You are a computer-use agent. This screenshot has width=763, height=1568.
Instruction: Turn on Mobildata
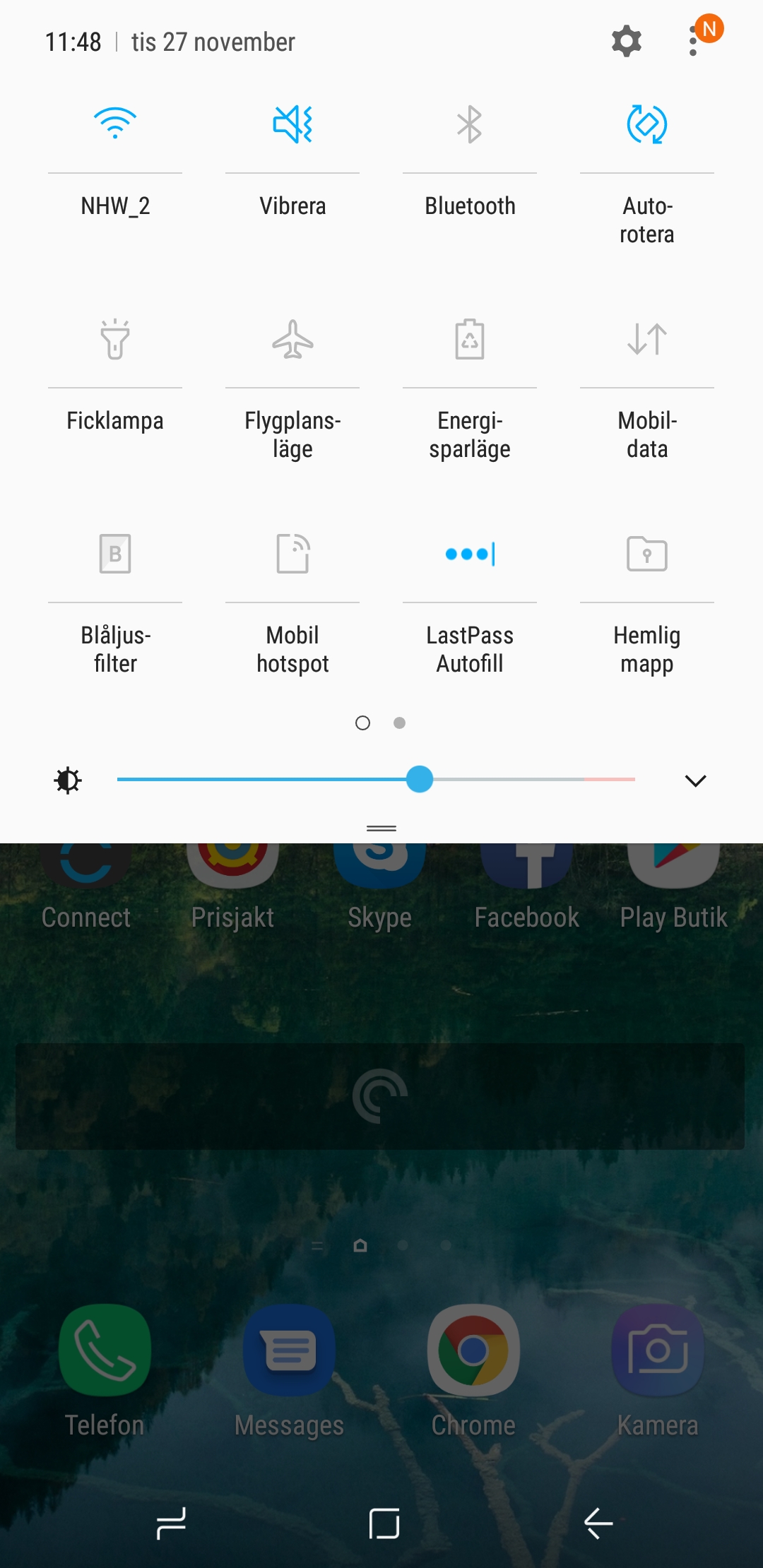(646, 340)
